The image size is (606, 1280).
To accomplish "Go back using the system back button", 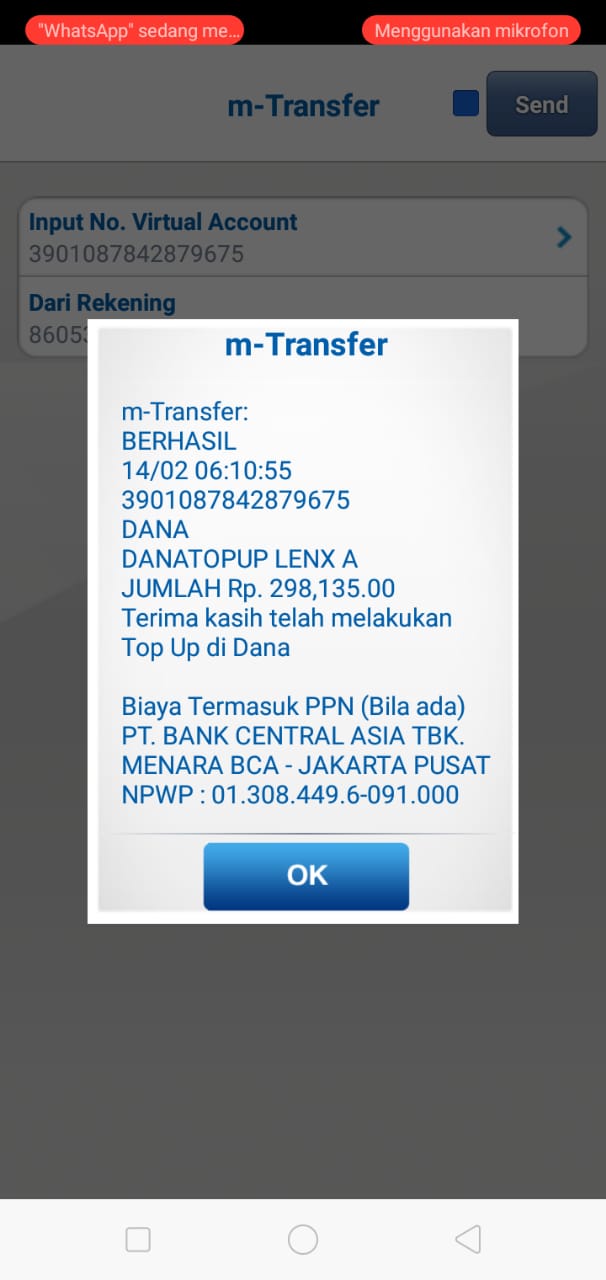I will 467,1240.
